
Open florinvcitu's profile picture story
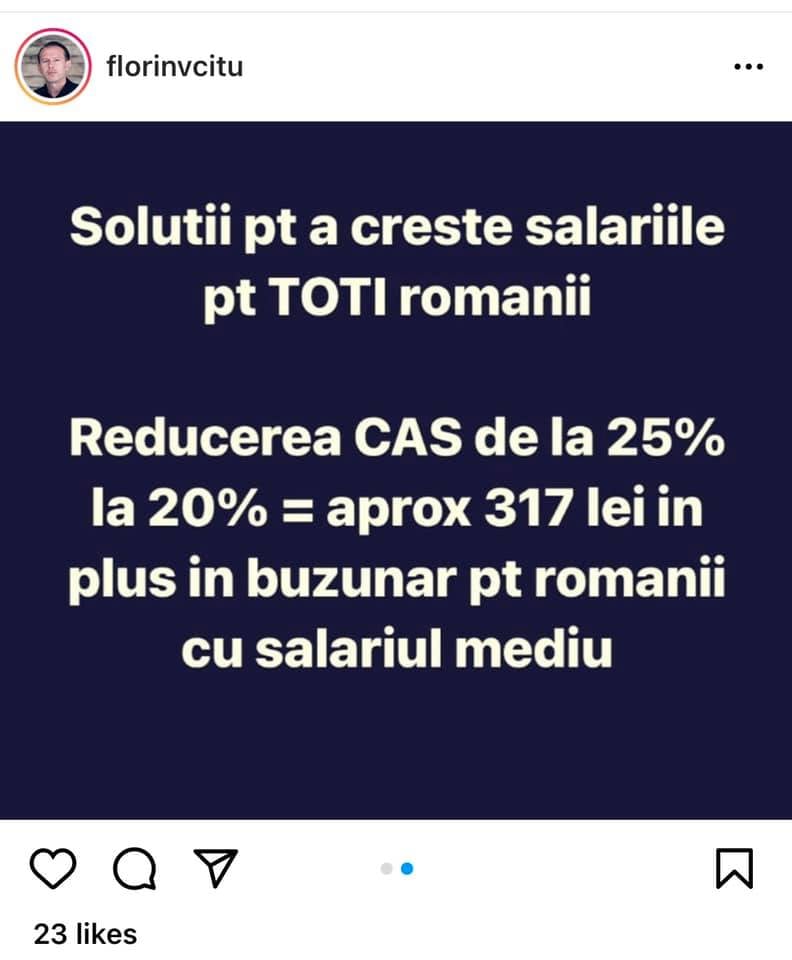tap(52, 67)
